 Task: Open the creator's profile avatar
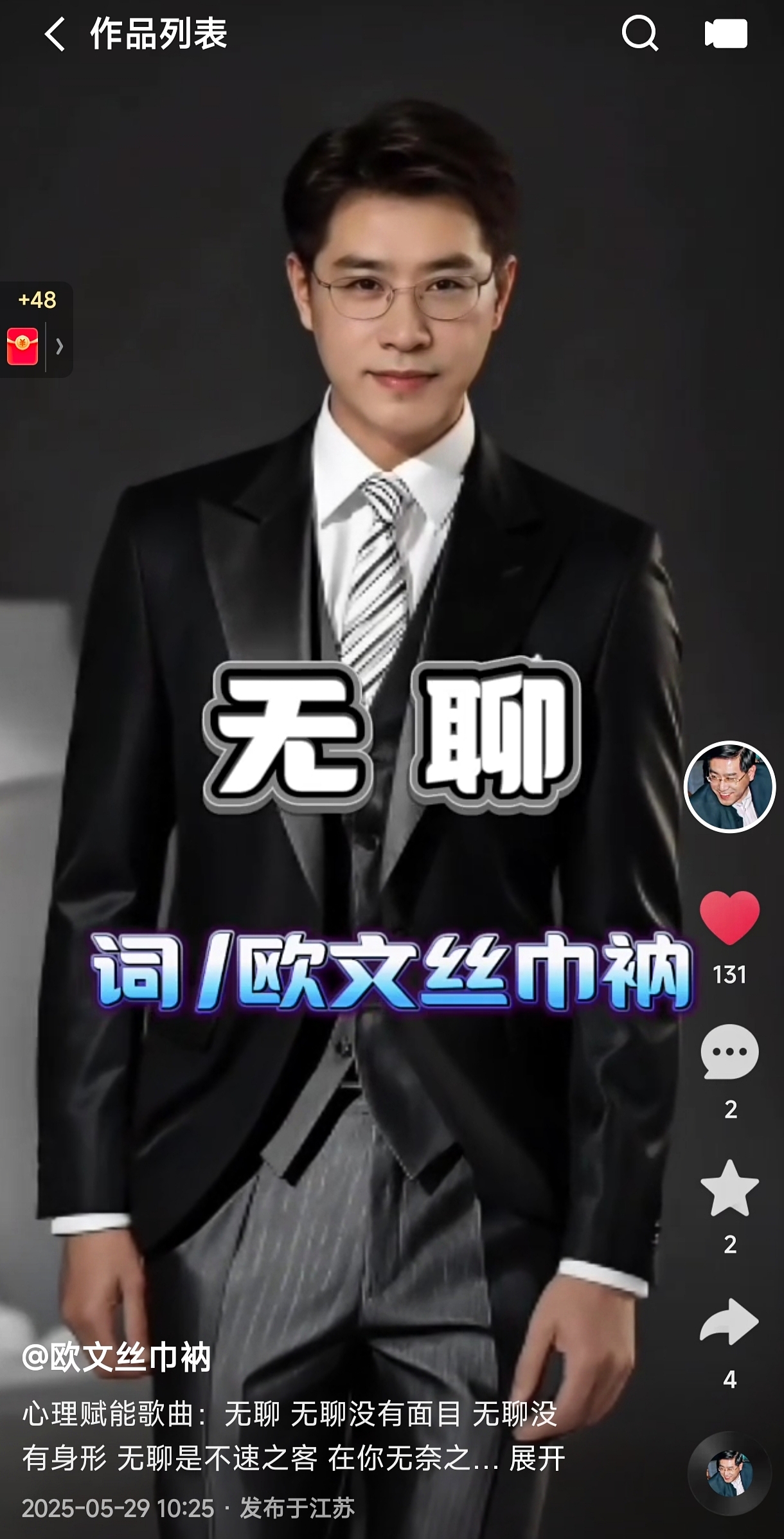coord(729,786)
